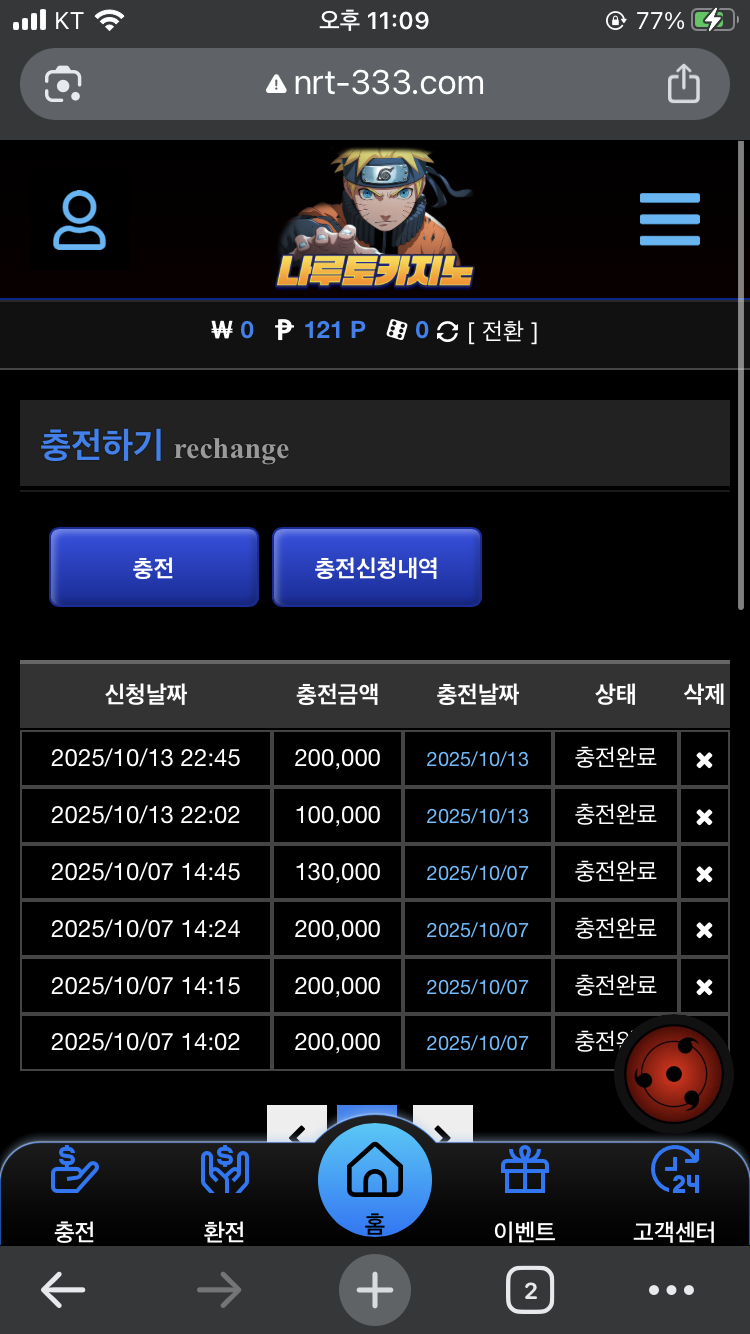This screenshot has height=1334, width=750.
Task: Open the browser tab switcher
Action: [530, 1291]
